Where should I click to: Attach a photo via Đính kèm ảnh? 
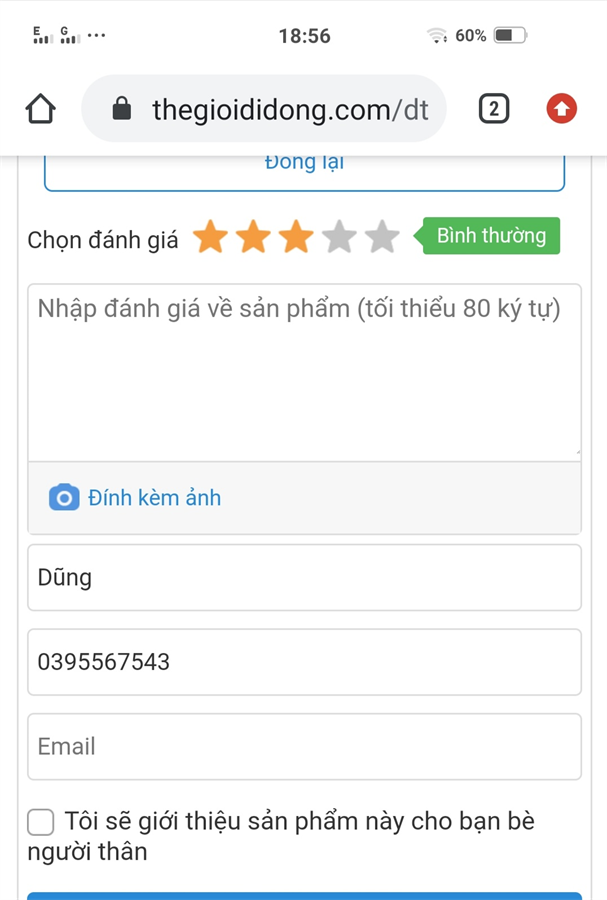coord(135,498)
